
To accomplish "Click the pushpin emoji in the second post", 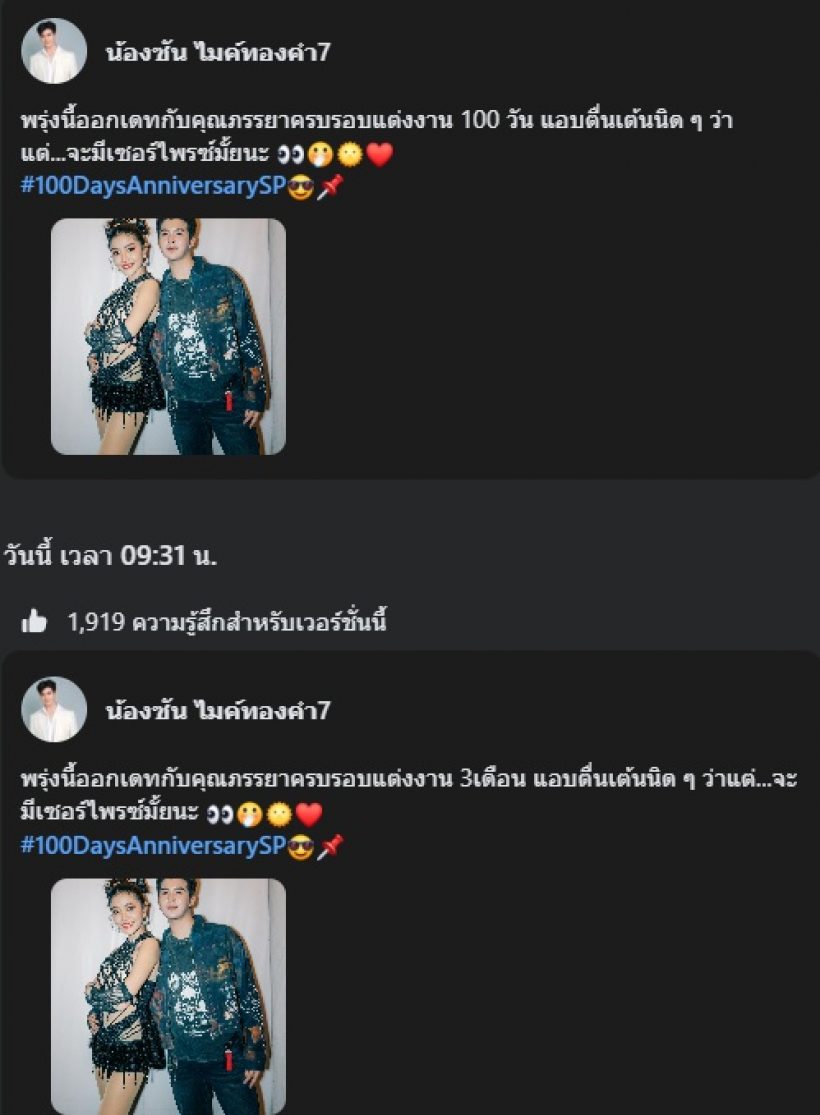I will tap(332, 848).
